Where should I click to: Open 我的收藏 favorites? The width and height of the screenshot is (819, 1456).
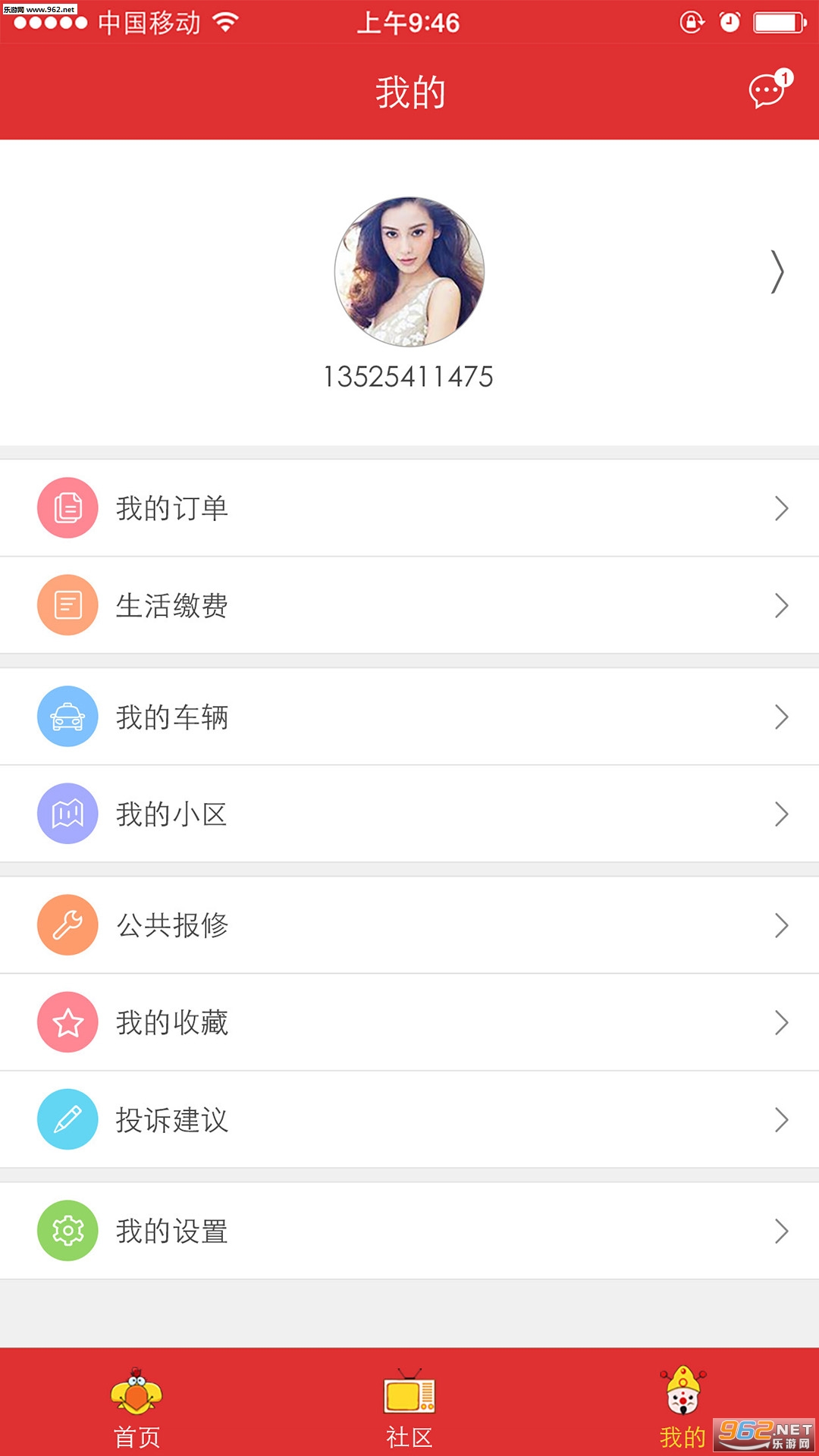coord(409,1022)
